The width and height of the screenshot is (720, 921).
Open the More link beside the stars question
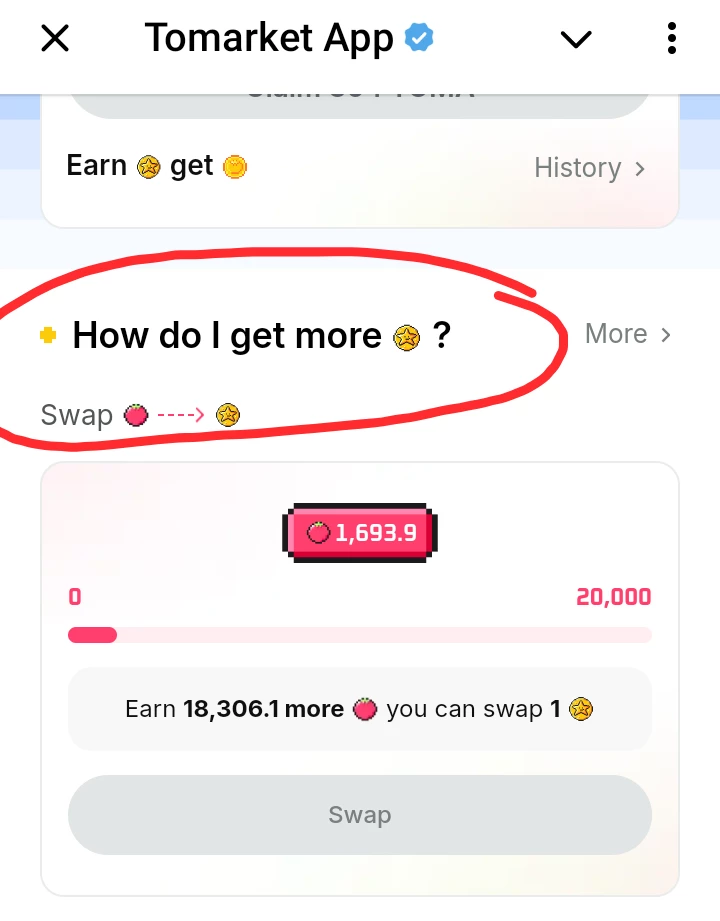pyautogui.click(x=627, y=334)
